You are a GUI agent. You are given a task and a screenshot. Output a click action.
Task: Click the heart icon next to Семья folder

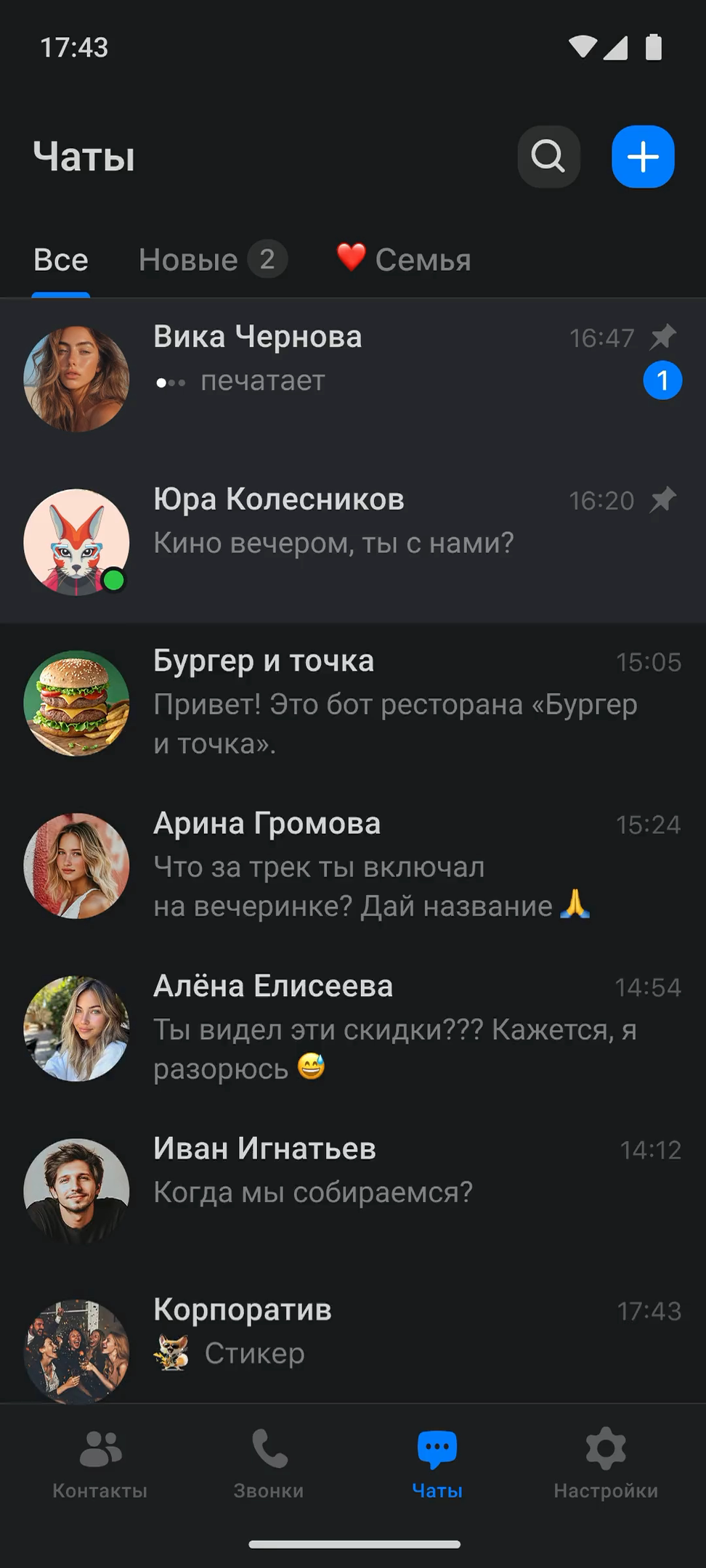[352, 258]
